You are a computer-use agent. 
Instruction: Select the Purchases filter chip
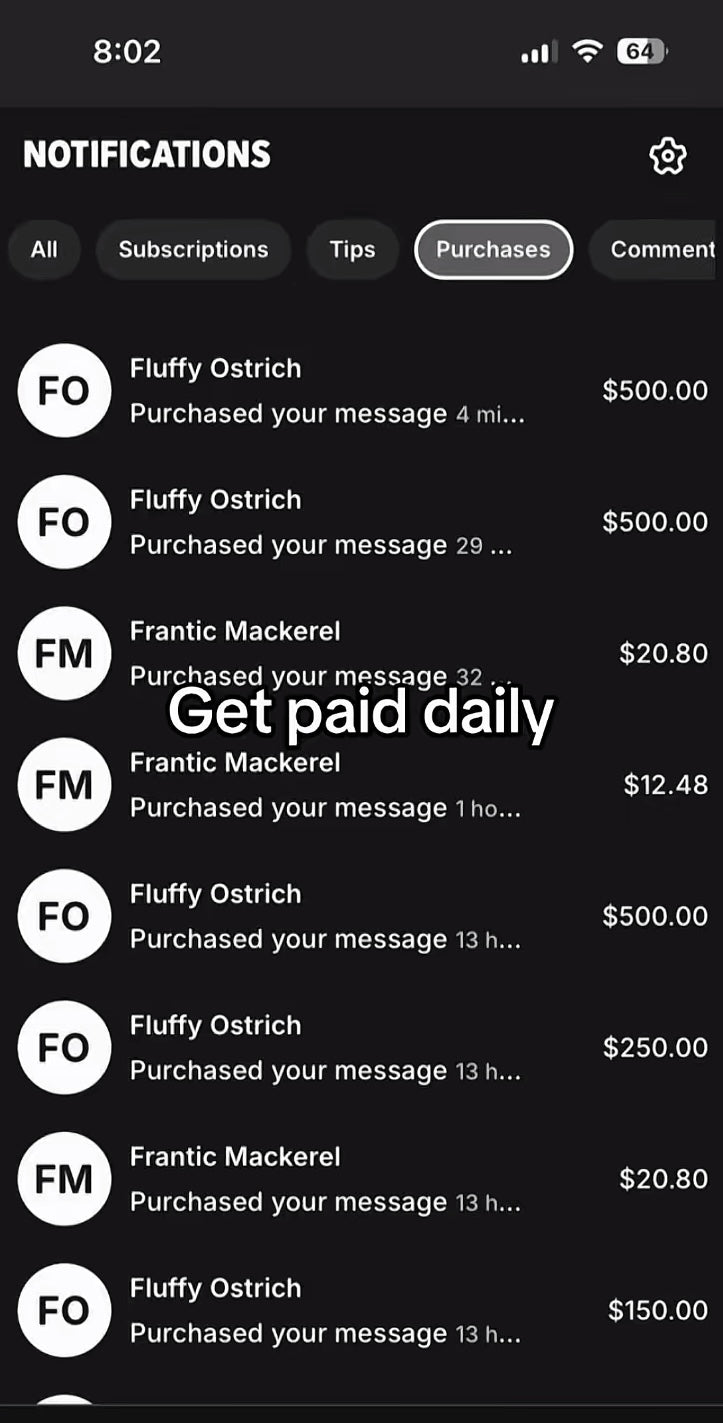[x=493, y=249]
